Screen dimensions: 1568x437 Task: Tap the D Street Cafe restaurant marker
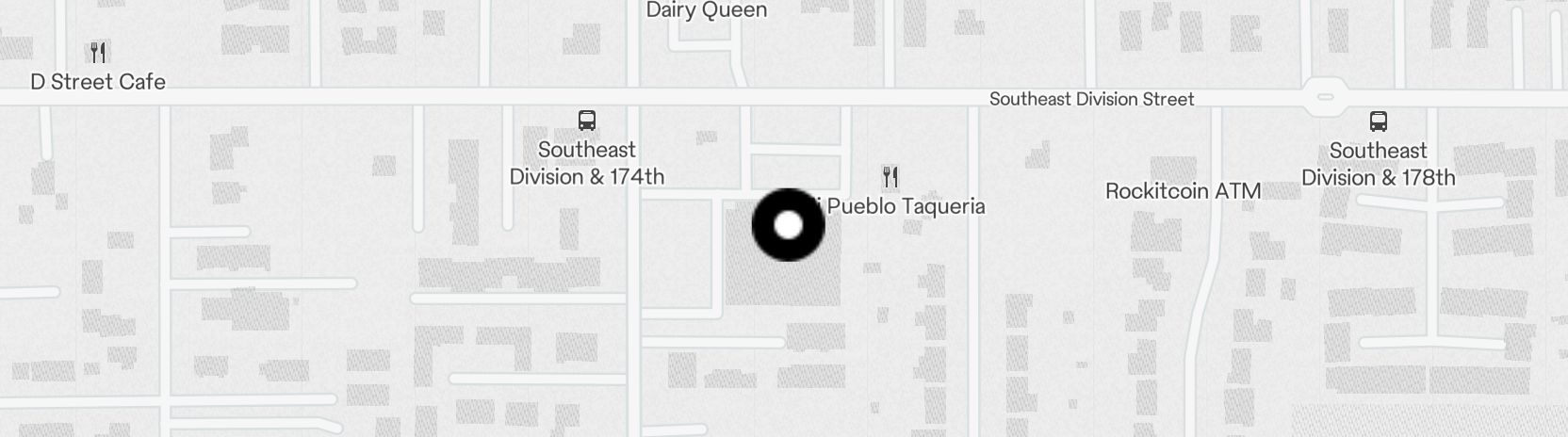pyautogui.click(x=98, y=52)
